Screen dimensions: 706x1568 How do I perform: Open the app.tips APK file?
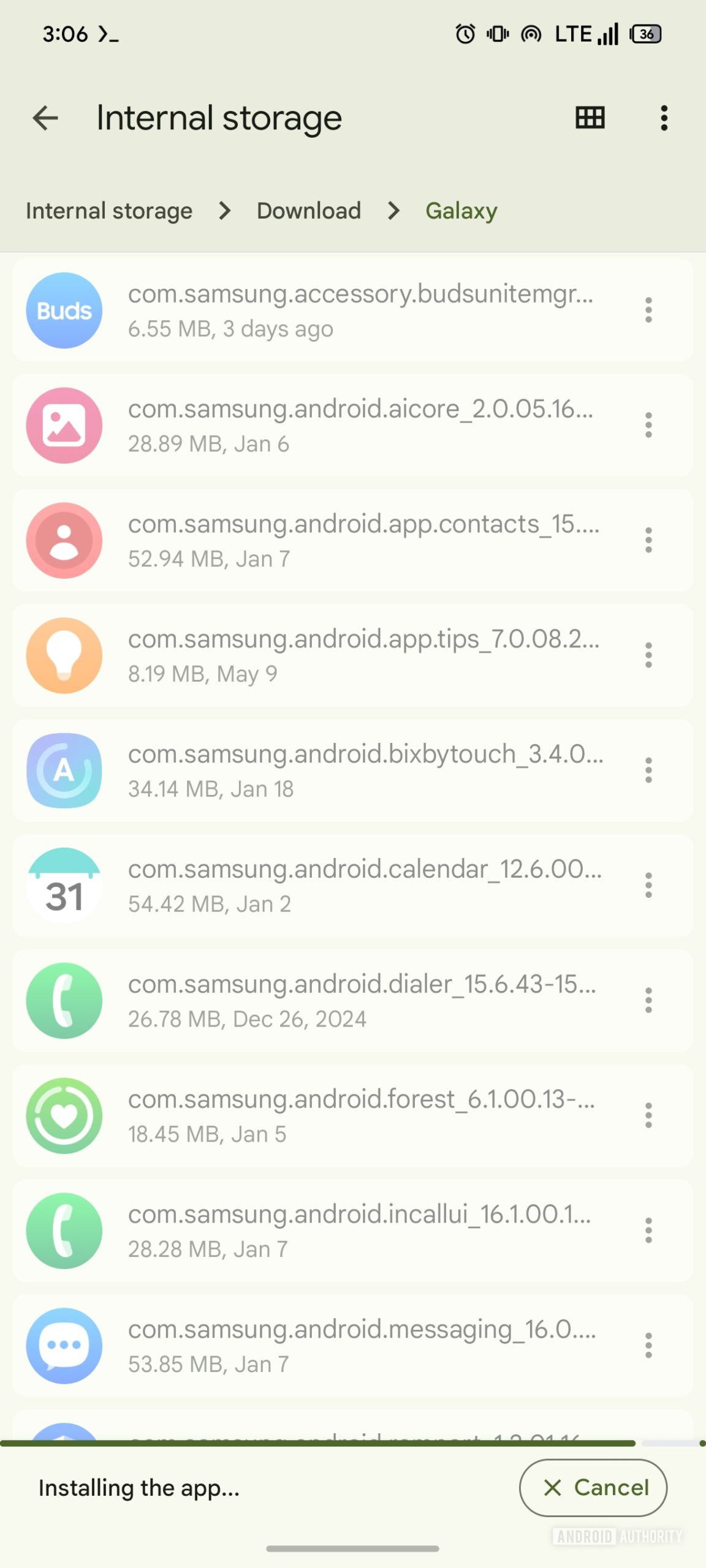pos(360,655)
